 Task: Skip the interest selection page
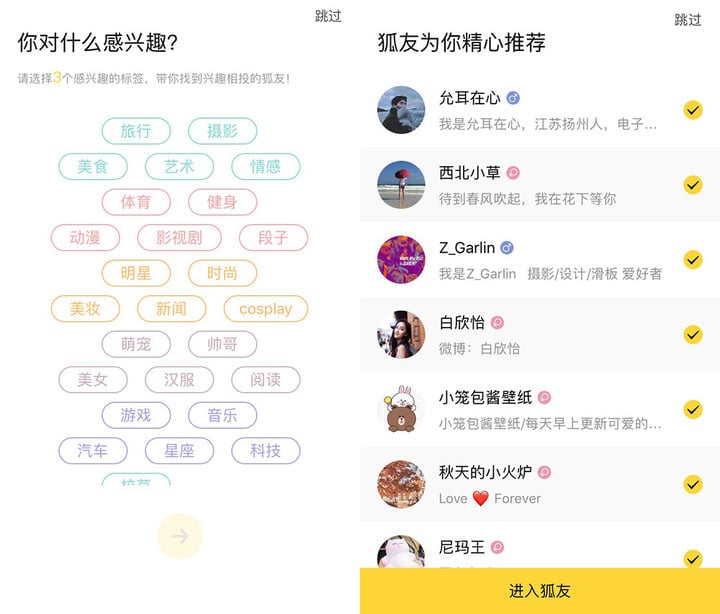[x=328, y=16]
